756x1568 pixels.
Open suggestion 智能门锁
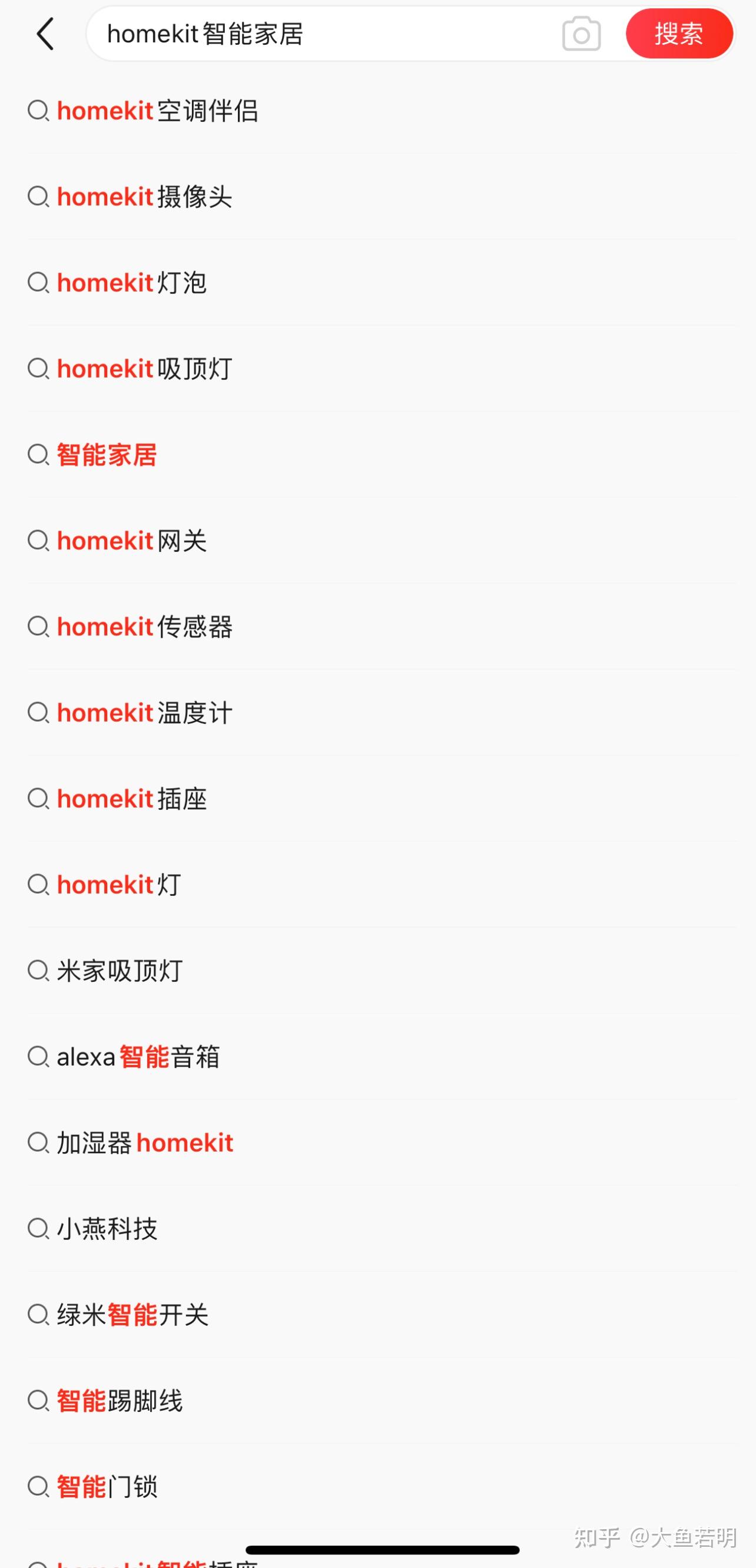[107, 1487]
